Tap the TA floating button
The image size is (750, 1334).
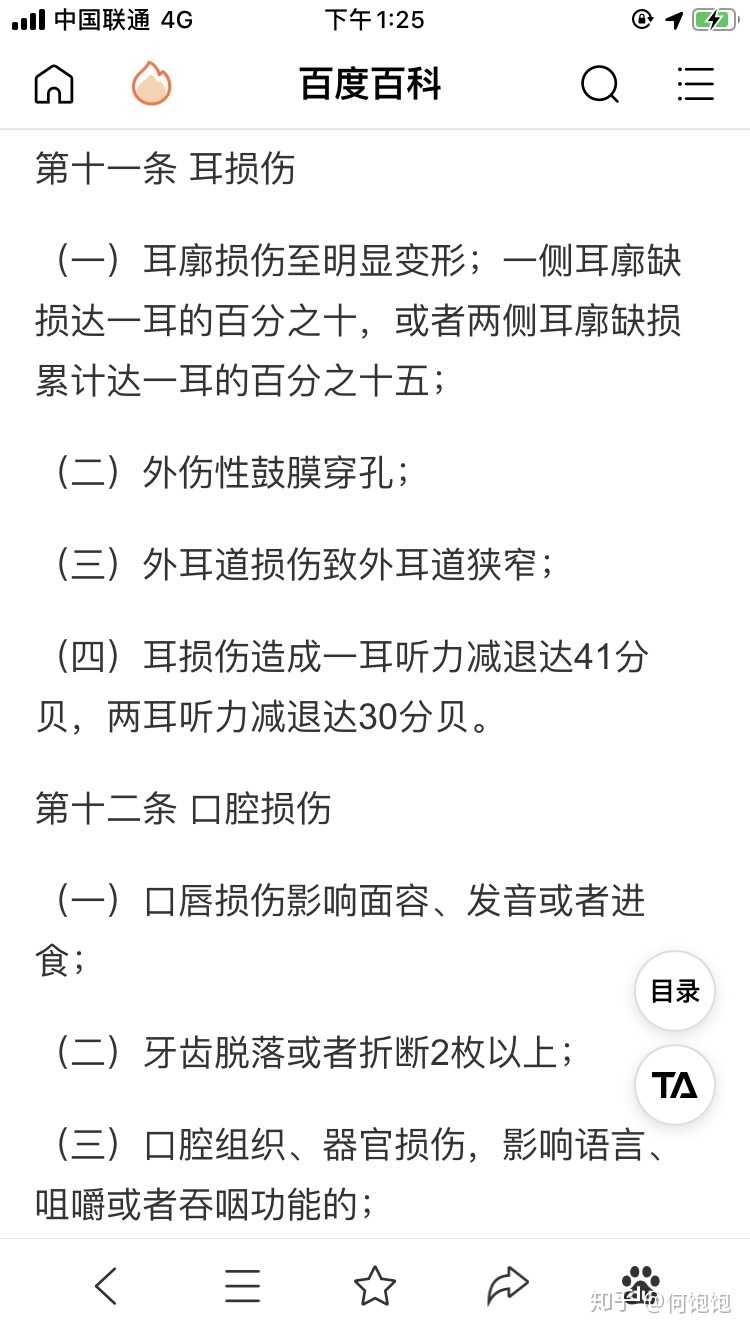tap(675, 1085)
